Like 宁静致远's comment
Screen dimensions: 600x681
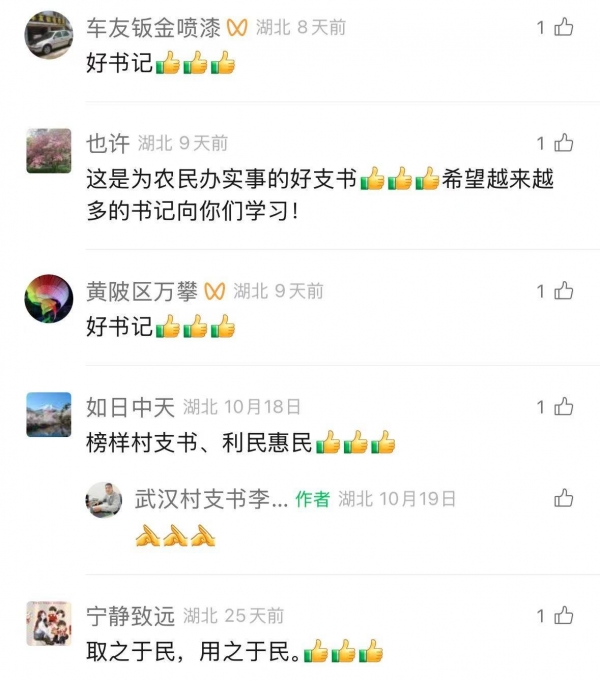click(x=564, y=616)
